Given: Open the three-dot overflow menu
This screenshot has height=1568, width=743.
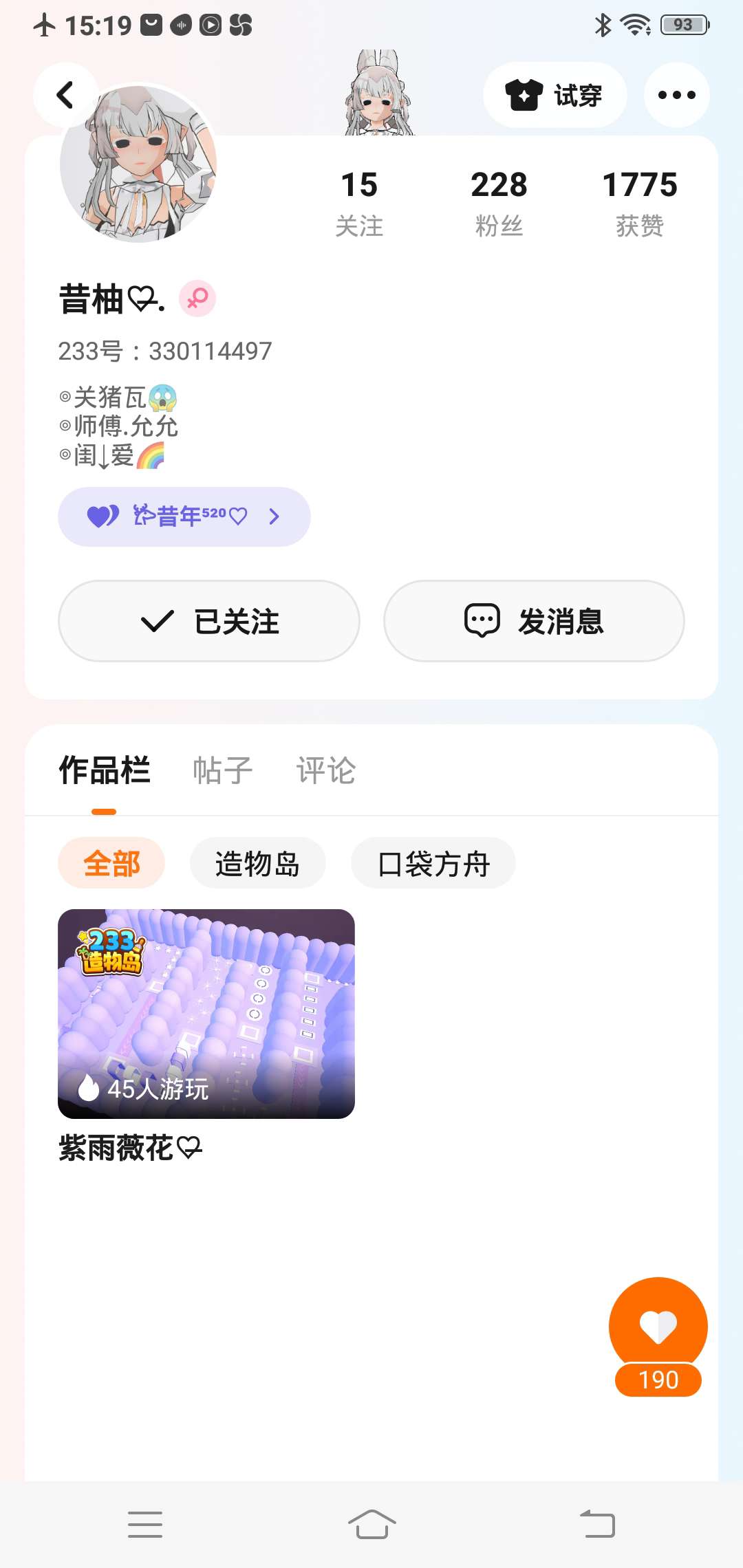Looking at the screenshot, I should (676, 95).
